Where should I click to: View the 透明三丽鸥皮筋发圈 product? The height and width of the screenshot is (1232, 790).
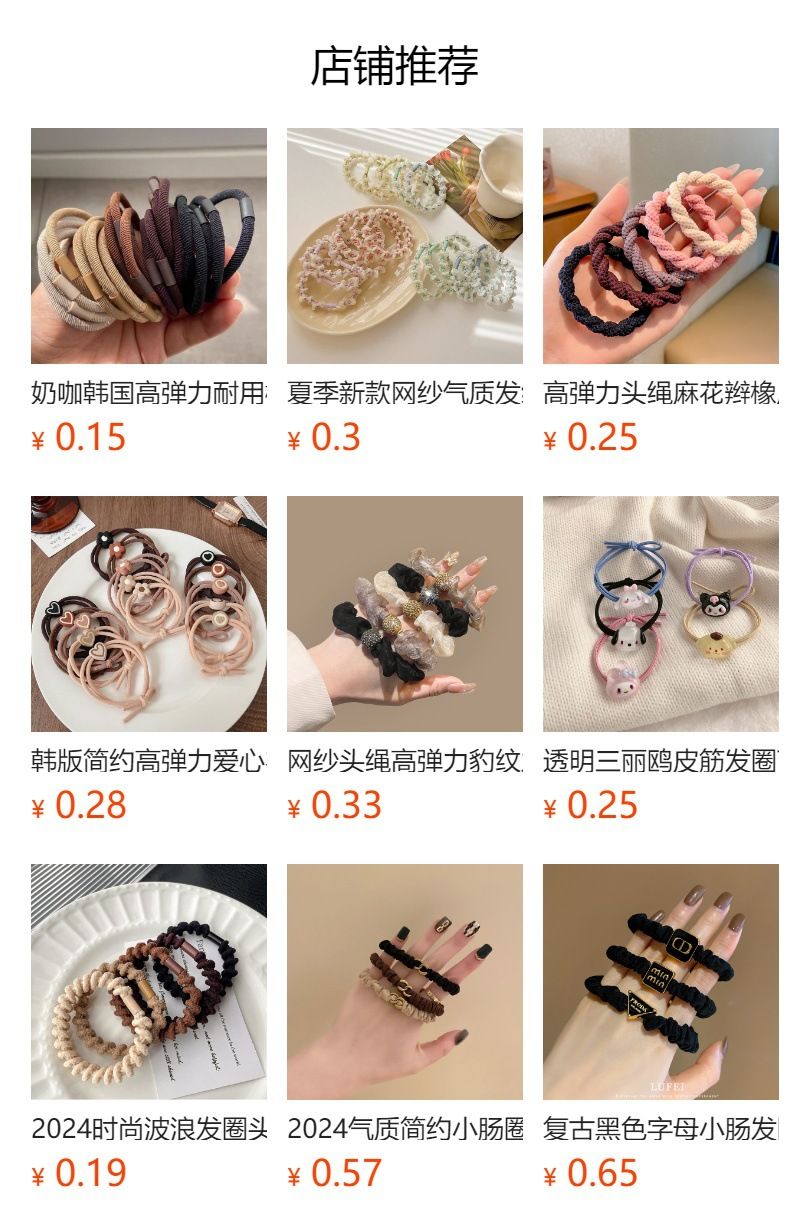point(660,614)
